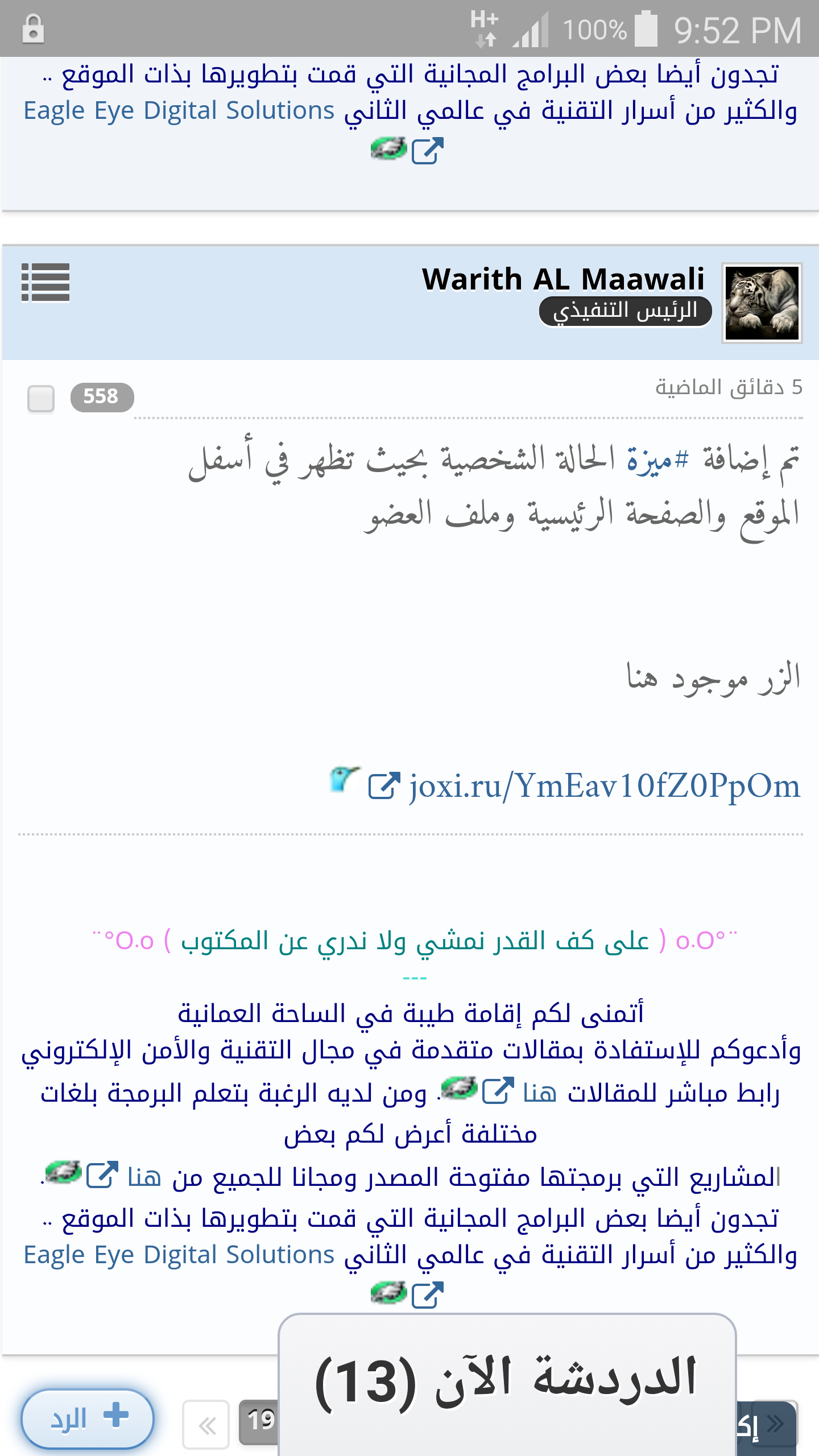Follow the هنا link after رابط مباشر للمقالات
The height and width of the screenshot is (1456, 819).
(539, 1093)
